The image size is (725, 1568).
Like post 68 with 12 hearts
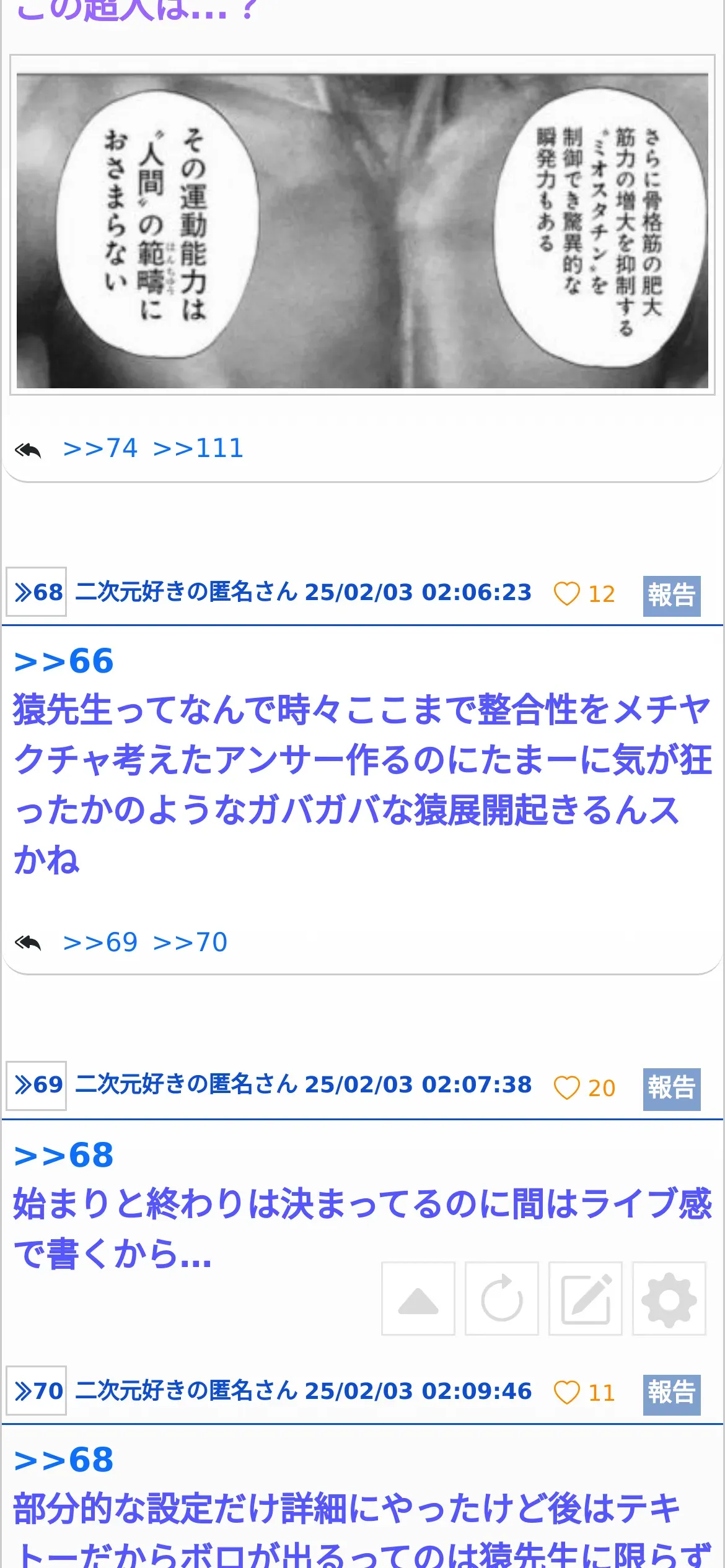[x=584, y=594]
